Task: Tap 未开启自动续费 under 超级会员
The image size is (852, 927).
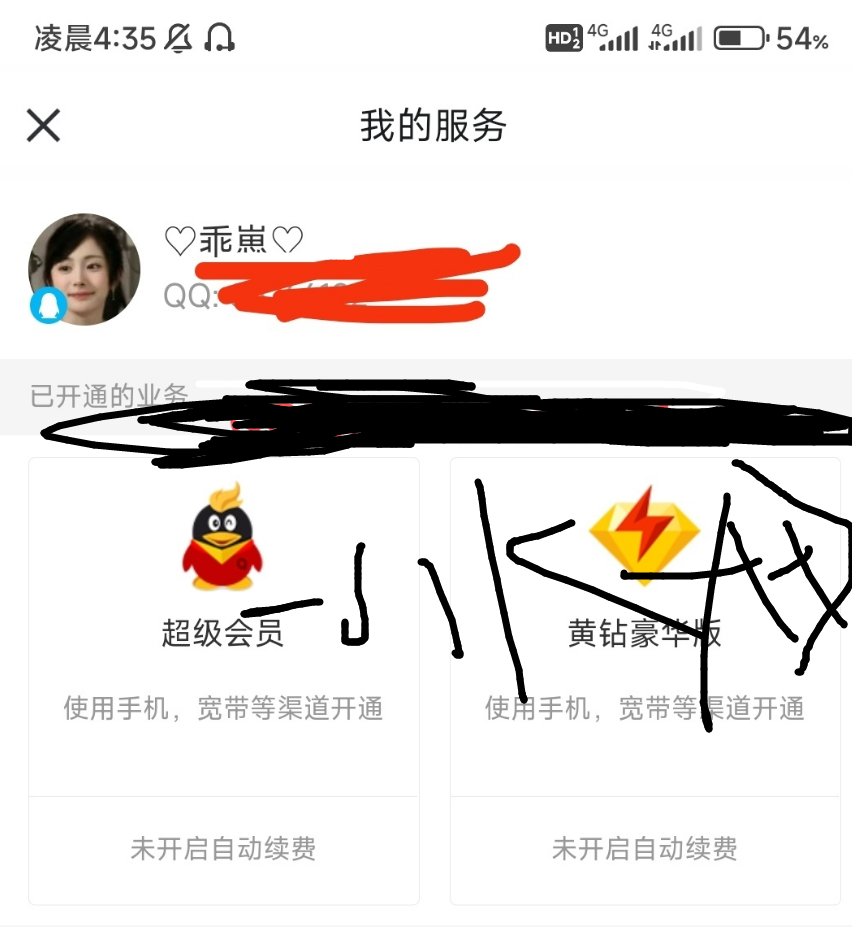Action: 223,849
